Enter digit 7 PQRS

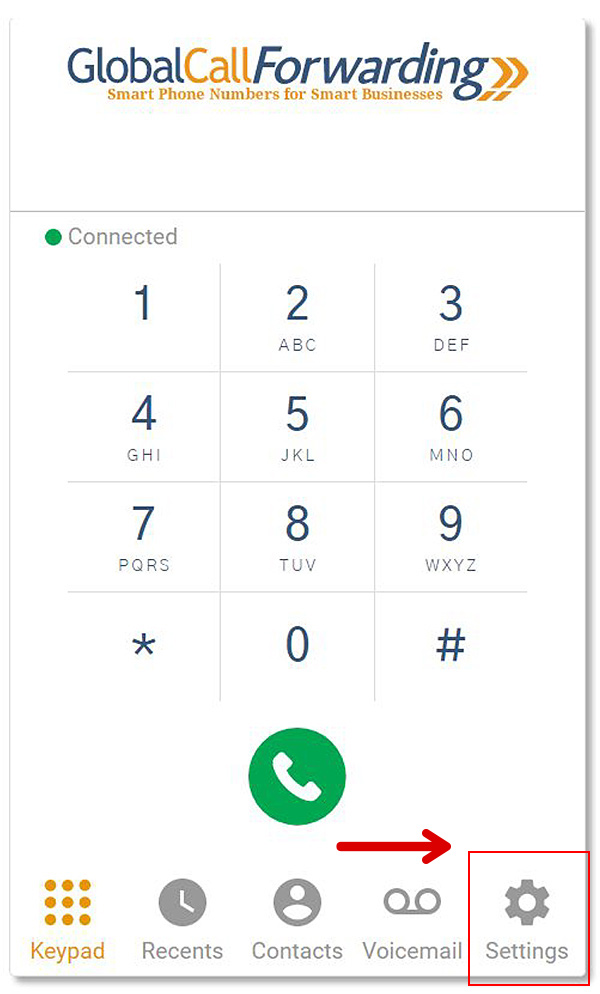point(144,537)
